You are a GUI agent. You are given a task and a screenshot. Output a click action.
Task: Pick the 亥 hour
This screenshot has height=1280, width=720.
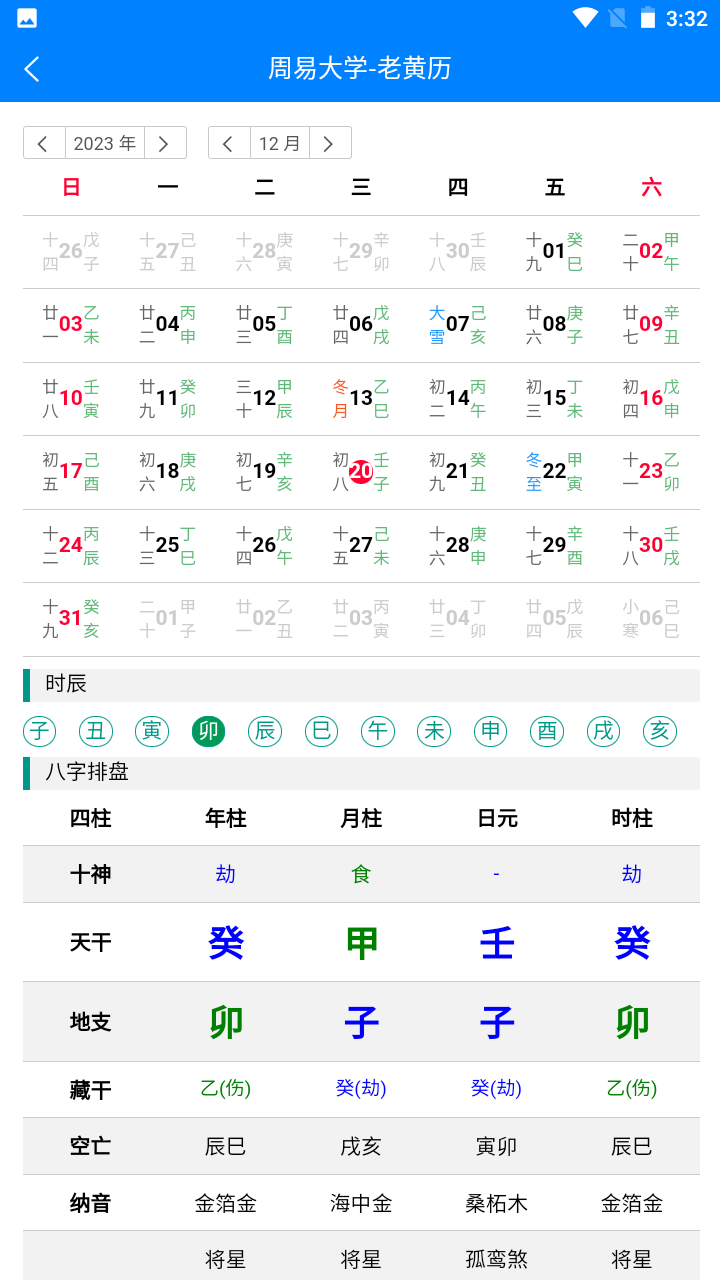pyautogui.click(x=659, y=731)
